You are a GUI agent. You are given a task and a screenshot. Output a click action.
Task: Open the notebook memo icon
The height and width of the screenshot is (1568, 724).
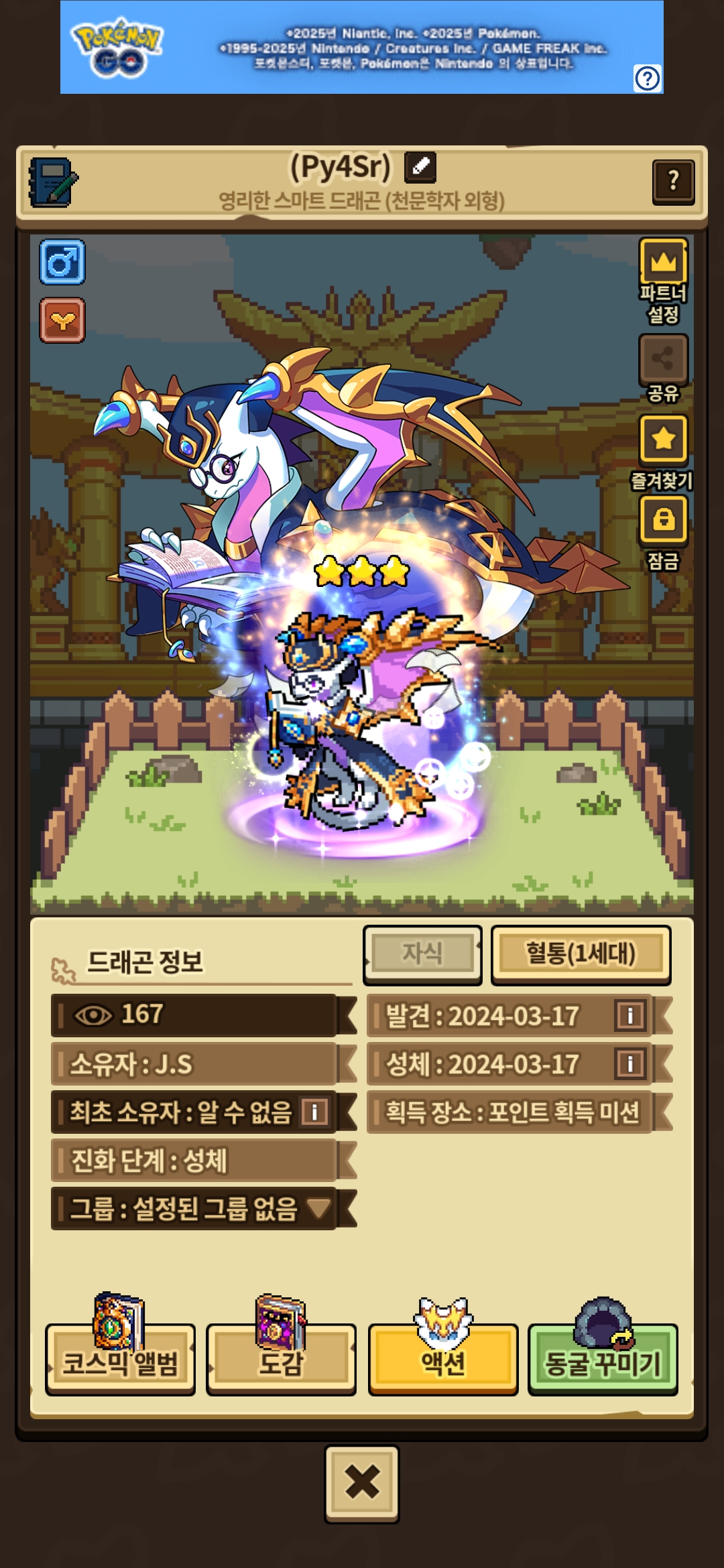tap(53, 182)
